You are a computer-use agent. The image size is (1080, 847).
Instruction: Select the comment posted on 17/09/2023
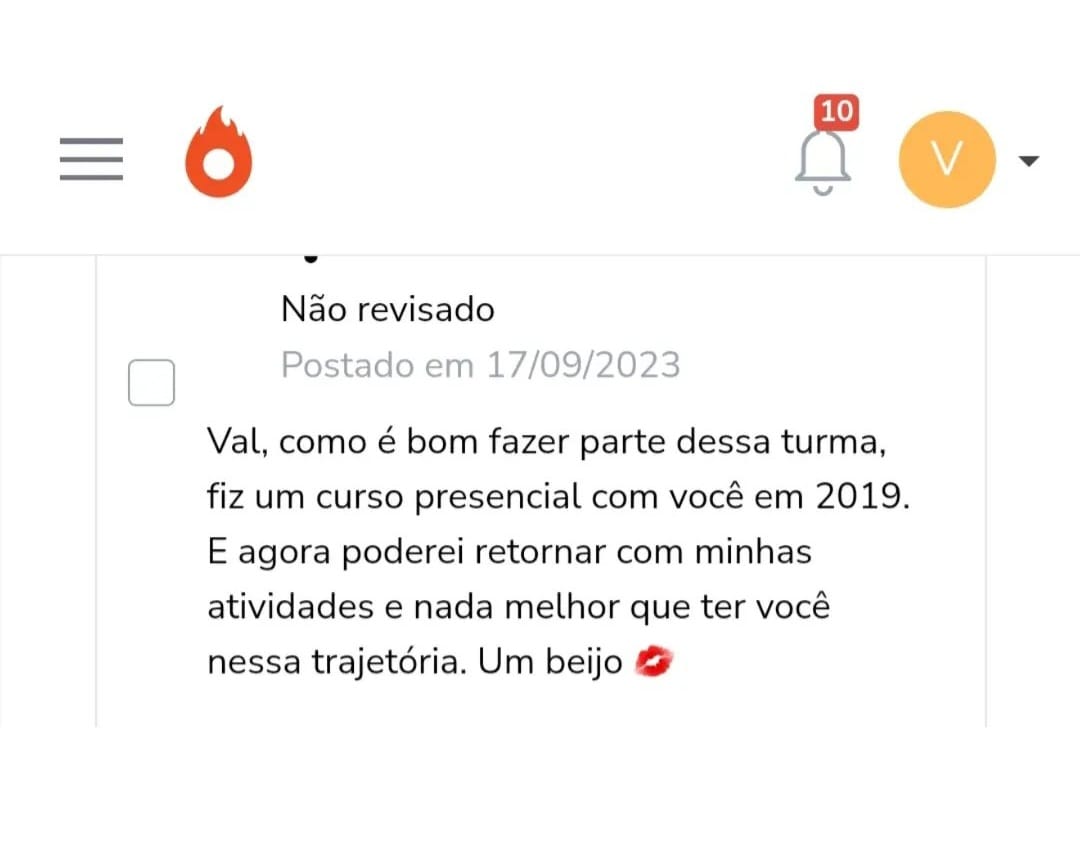pyautogui.click(x=151, y=382)
